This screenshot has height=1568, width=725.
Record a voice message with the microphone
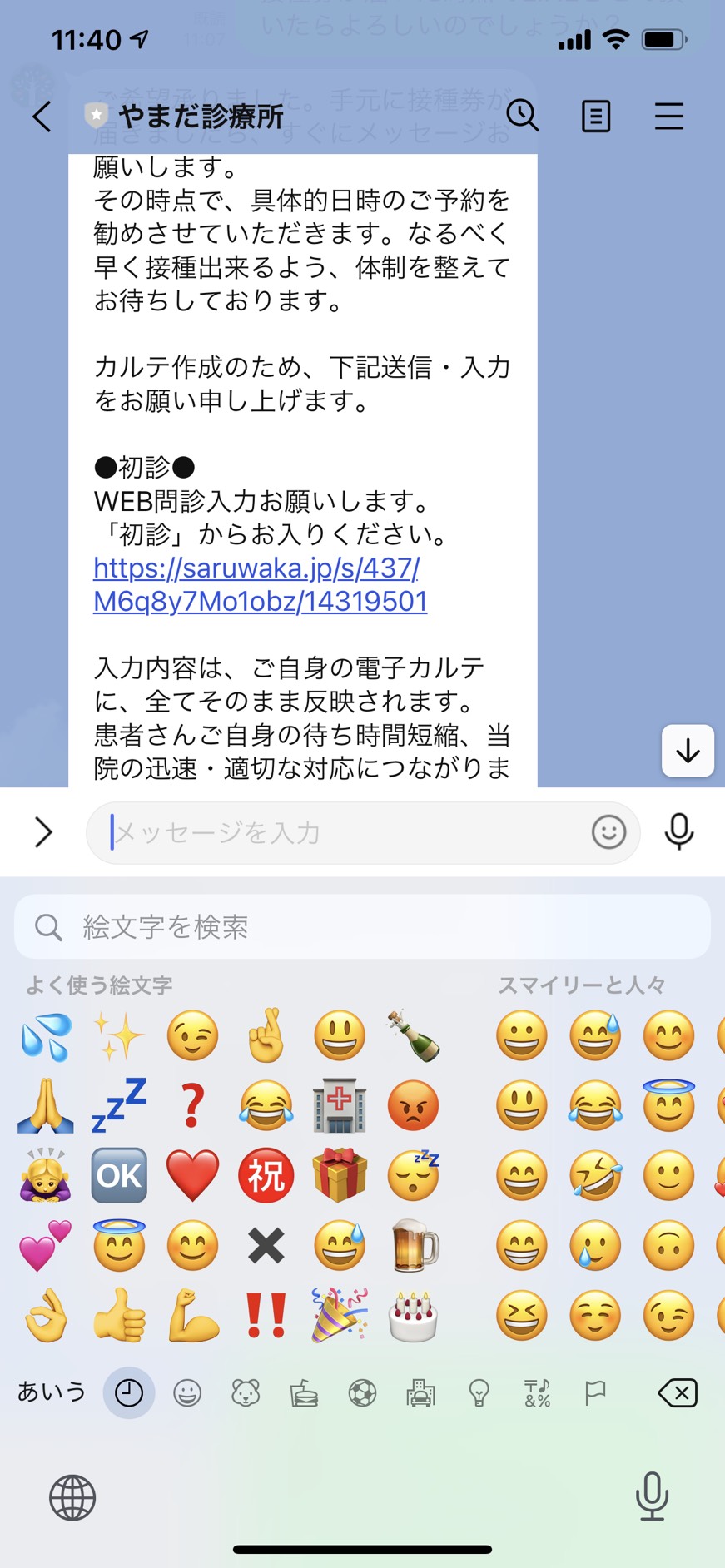click(679, 831)
